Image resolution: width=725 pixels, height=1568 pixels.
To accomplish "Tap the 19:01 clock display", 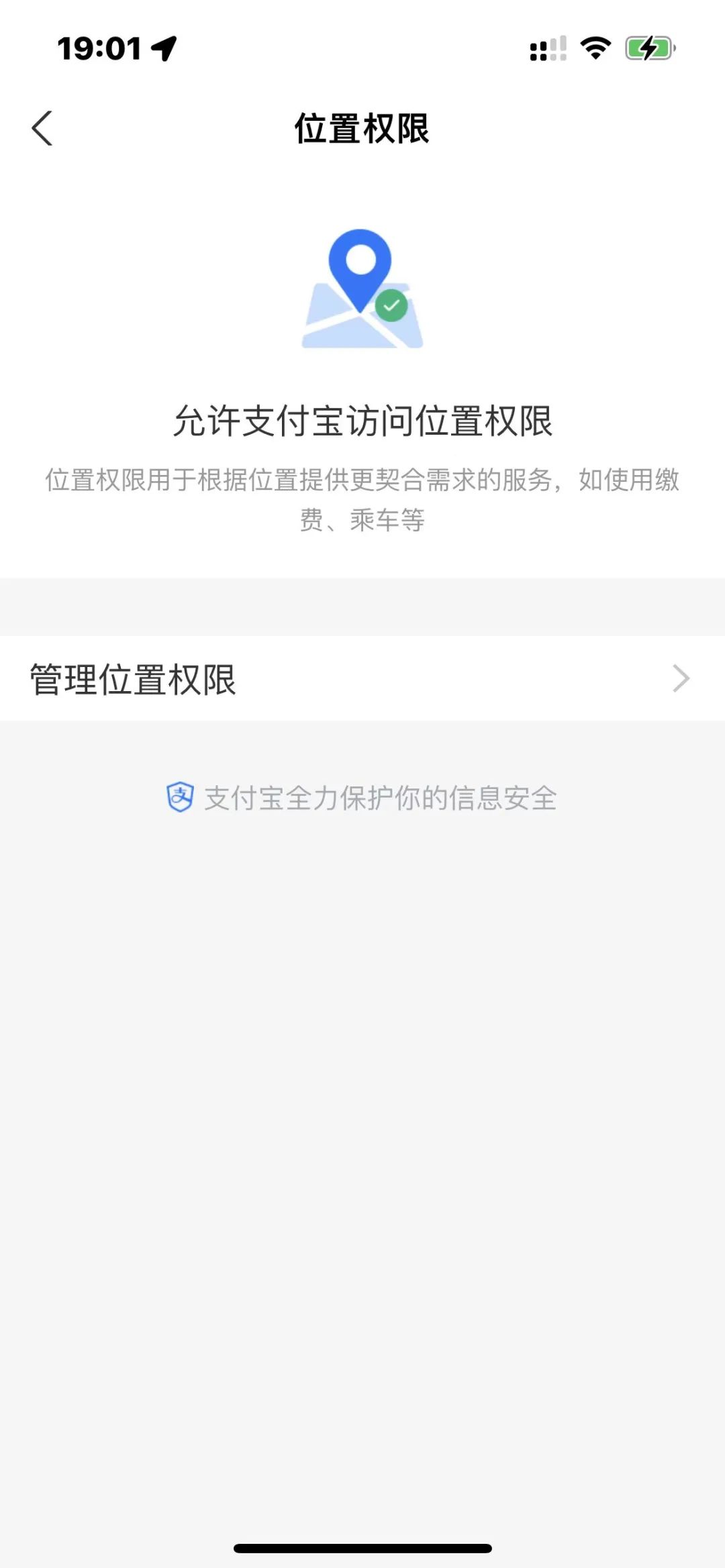I will click(x=101, y=48).
